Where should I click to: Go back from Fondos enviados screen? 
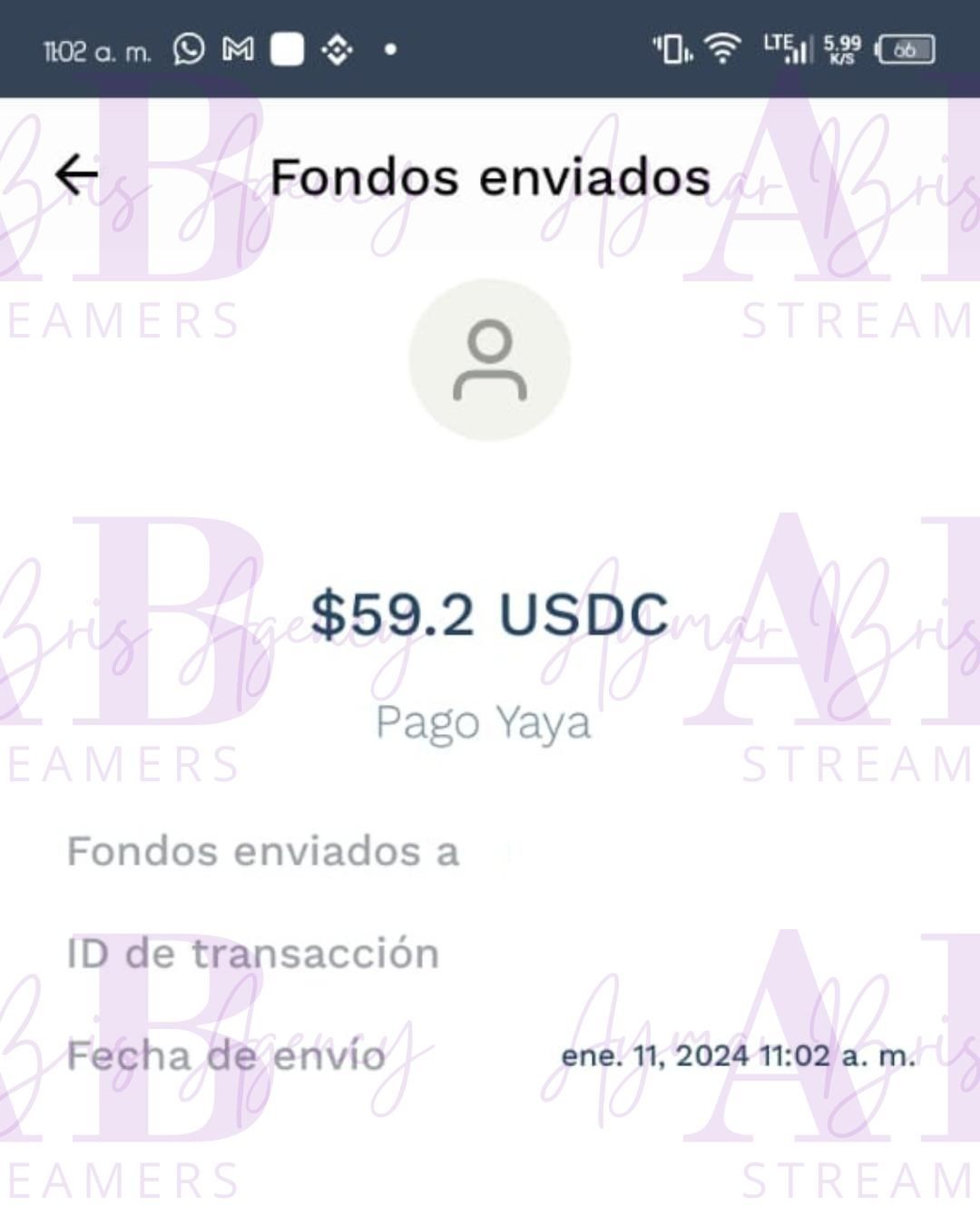(x=76, y=174)
